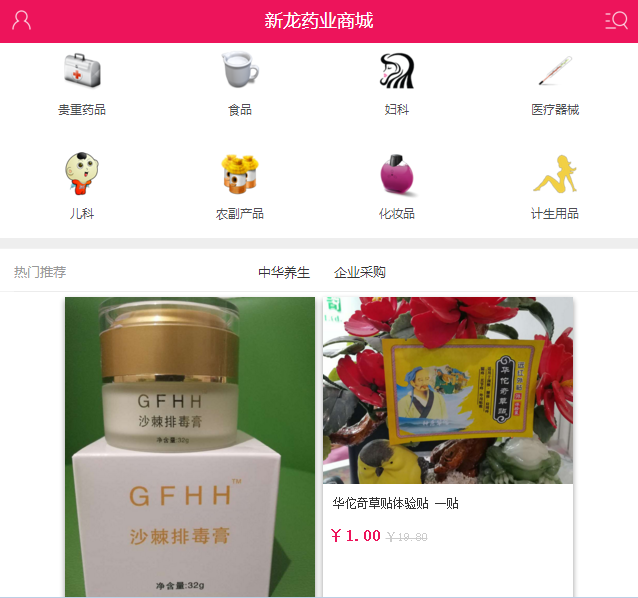Switch to the 中华养生 tab
This screenshot has width=638, height=598.
[x=284, y=272]
